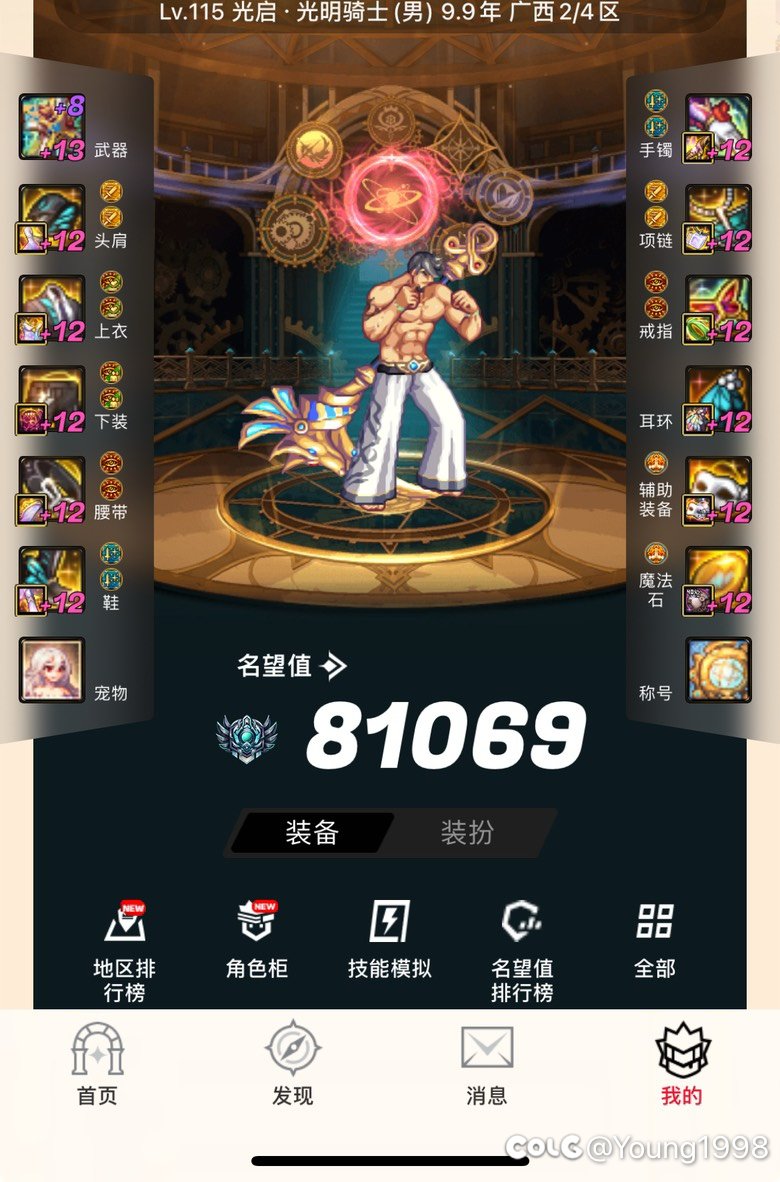Check the 手镯 bracelet item
This screenshot has width=780, height=1182.
717,127
